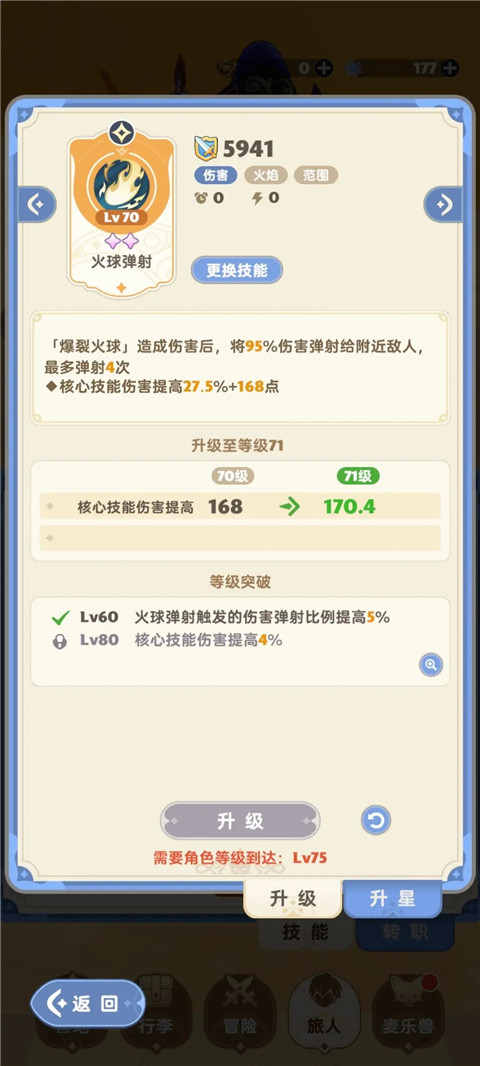Switch to the 升星 tab

click(392, 898)
